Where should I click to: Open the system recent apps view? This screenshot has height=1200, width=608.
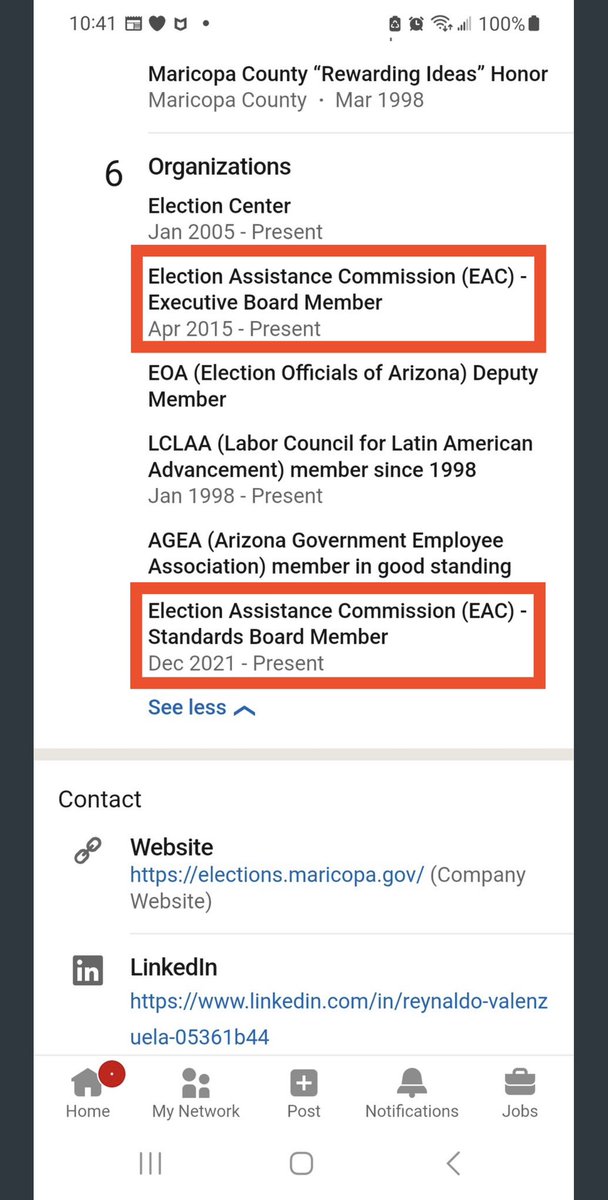151,1163
